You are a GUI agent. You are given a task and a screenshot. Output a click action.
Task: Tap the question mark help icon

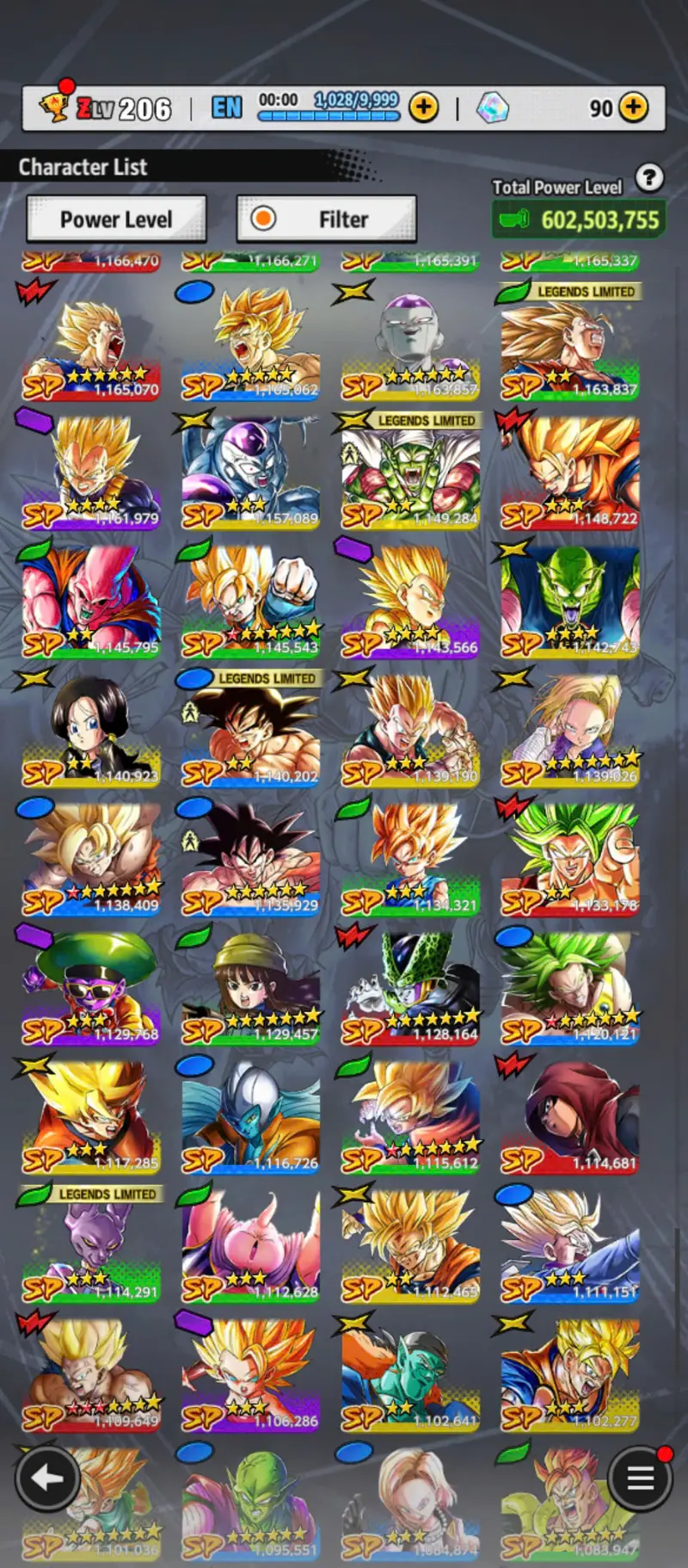click(x=649, y=178)
